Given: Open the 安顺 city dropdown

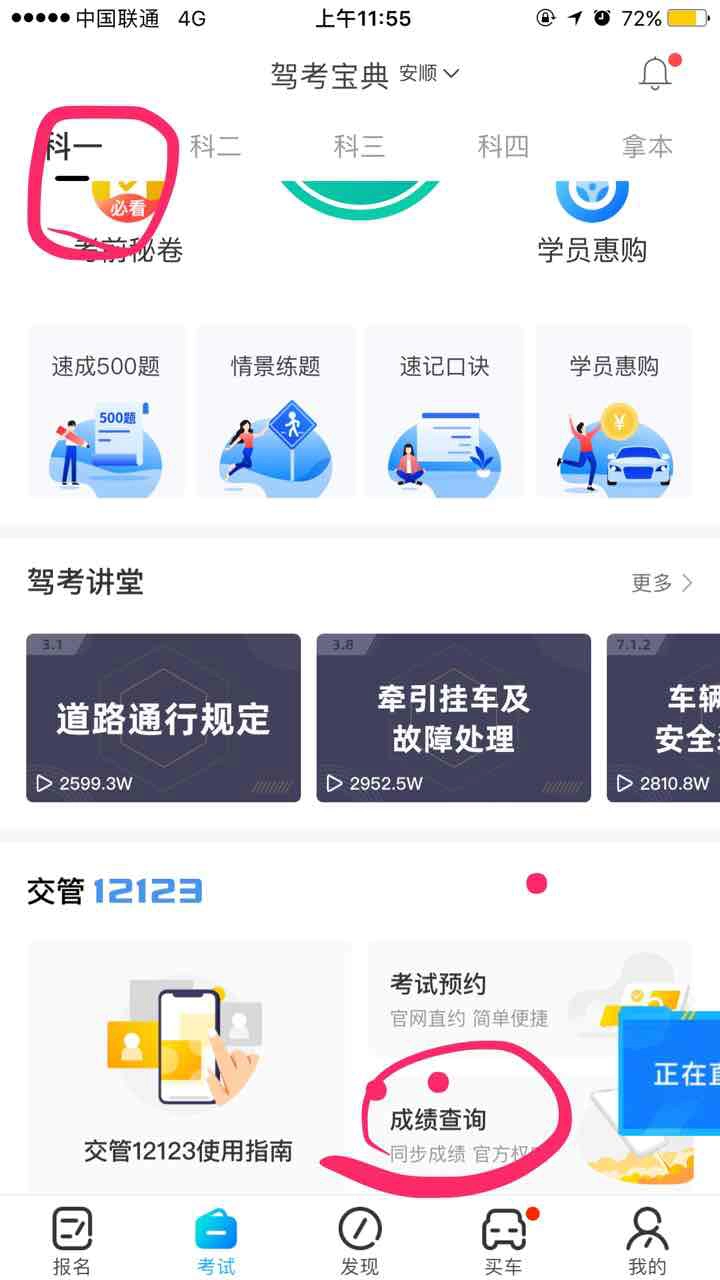Looking at the screenshot, I should click(x=430, y=73).
